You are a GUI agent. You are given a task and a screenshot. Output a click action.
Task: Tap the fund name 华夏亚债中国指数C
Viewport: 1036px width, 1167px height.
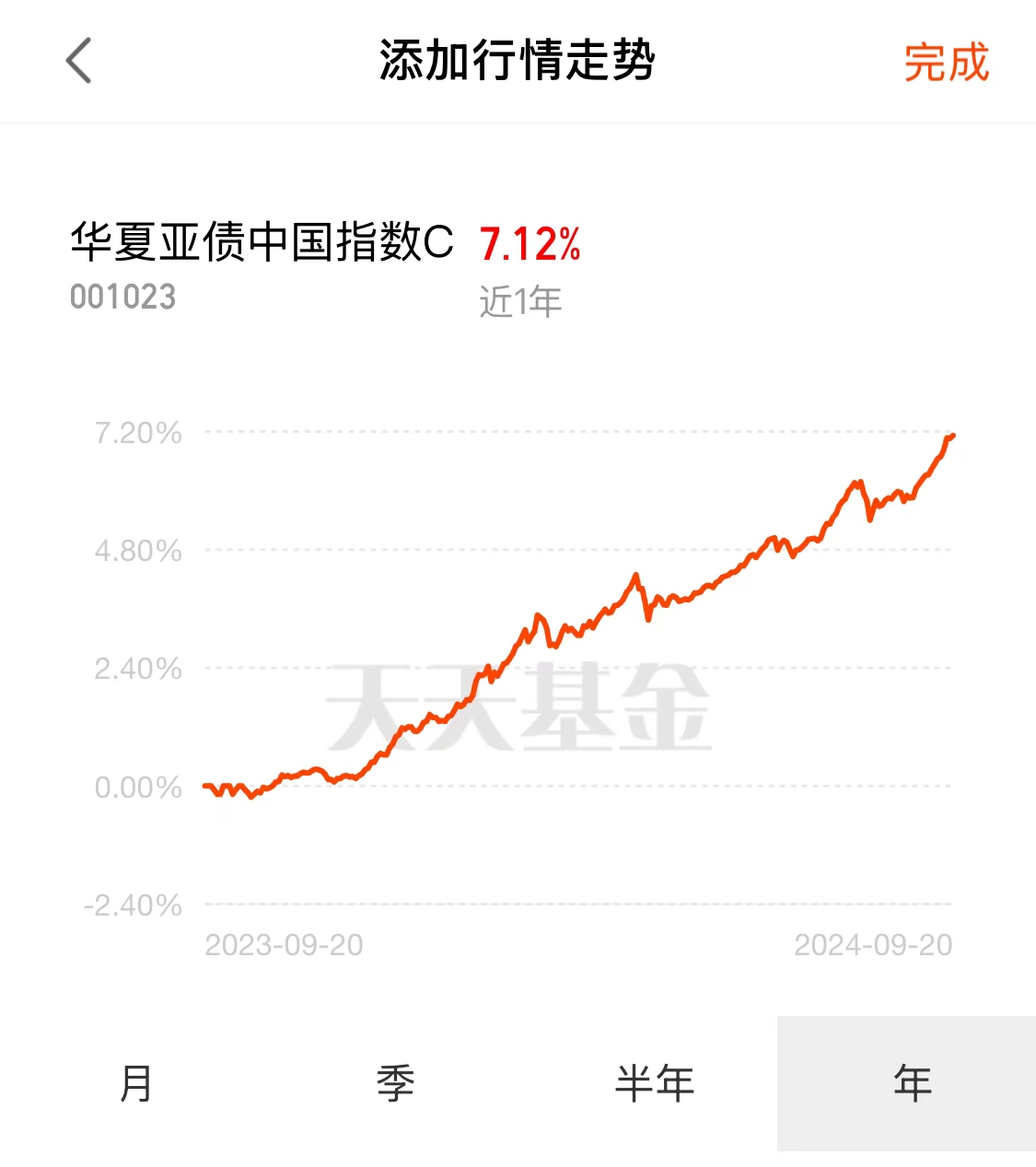coord(261,241)
